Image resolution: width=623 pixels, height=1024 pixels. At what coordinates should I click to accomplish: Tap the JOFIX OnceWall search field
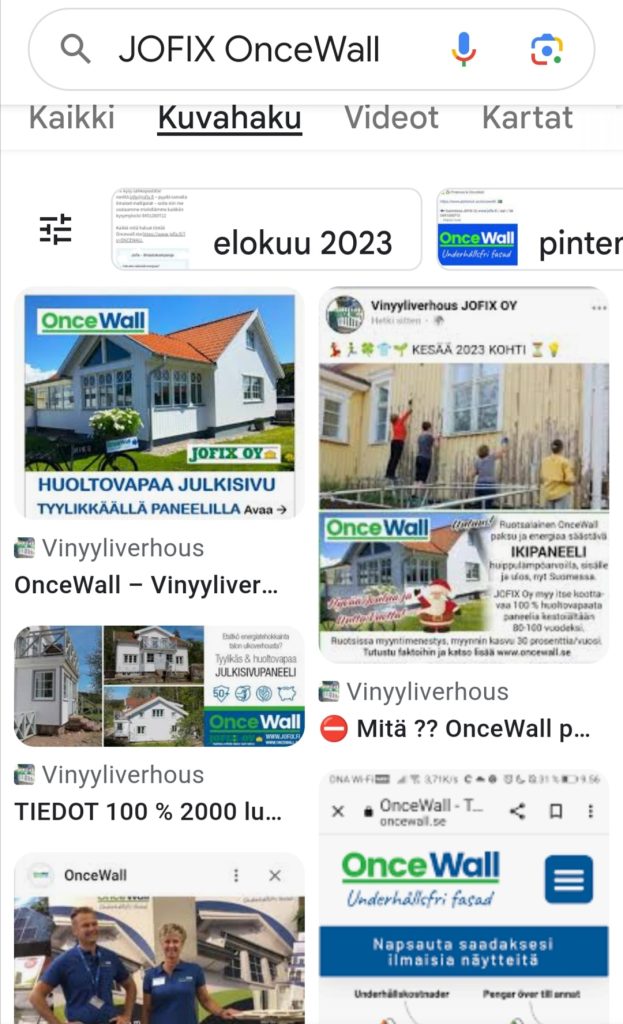pyautogui.click(x=250, y=49)
